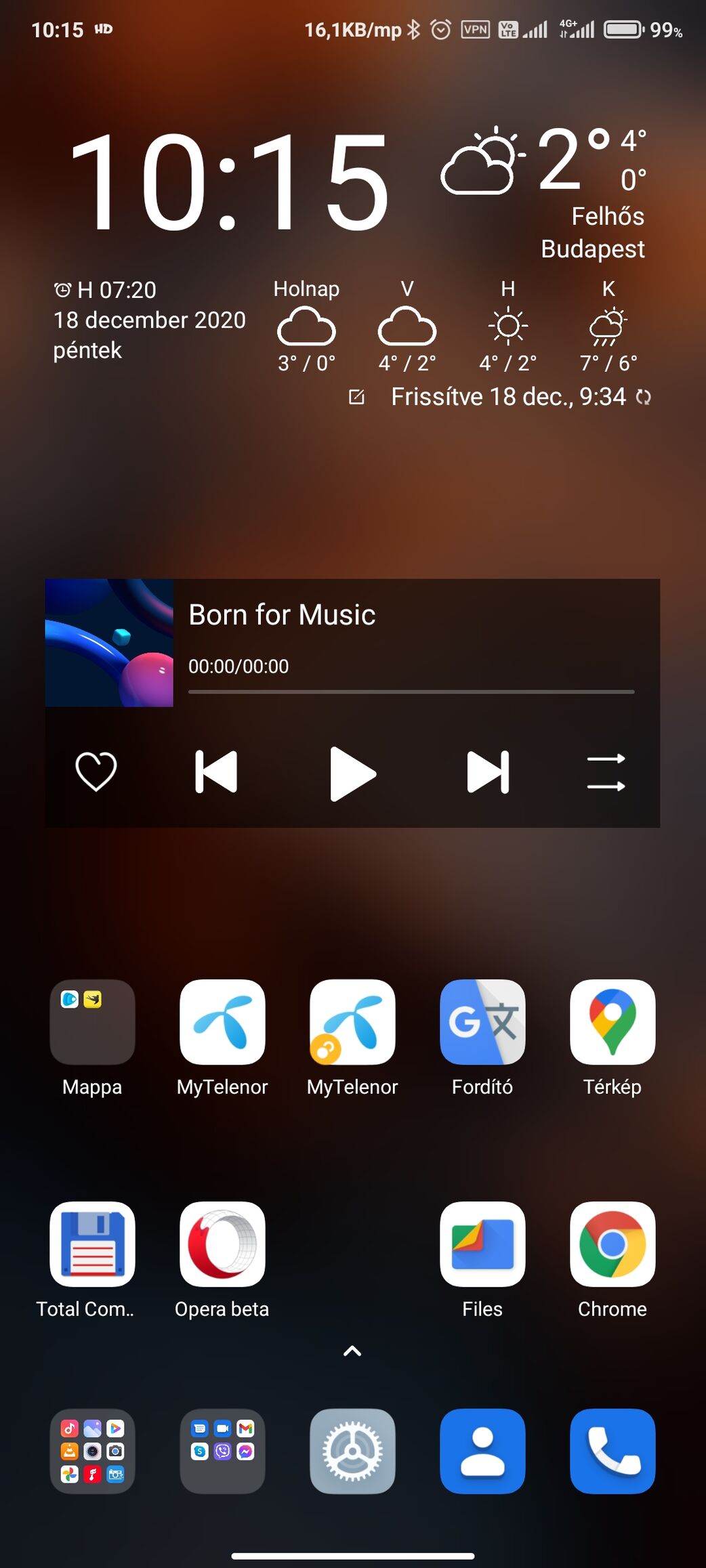Refresh the weather widget
The width and height of the screenshot is (706, 1568).
(644, 397)
